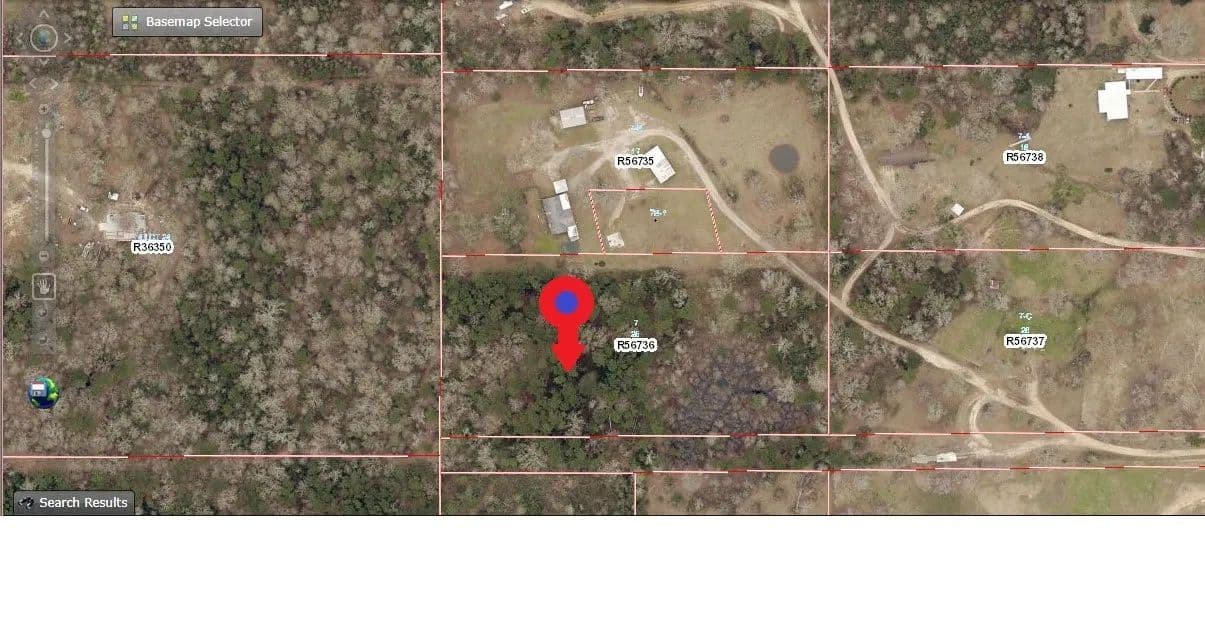Tap the globe full-extent control
This screenshot has width=1205, height=633.
(43, 38)
